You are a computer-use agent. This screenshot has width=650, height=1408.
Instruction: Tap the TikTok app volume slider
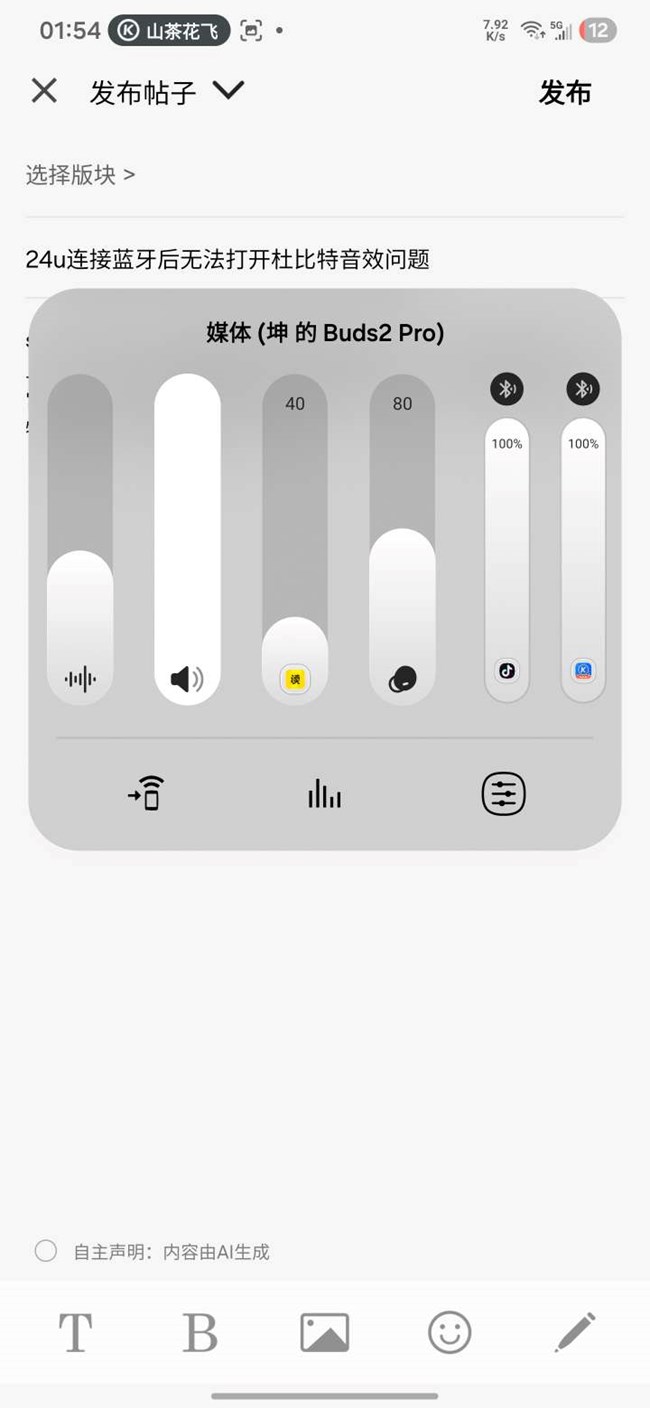[x=507, y=560]
